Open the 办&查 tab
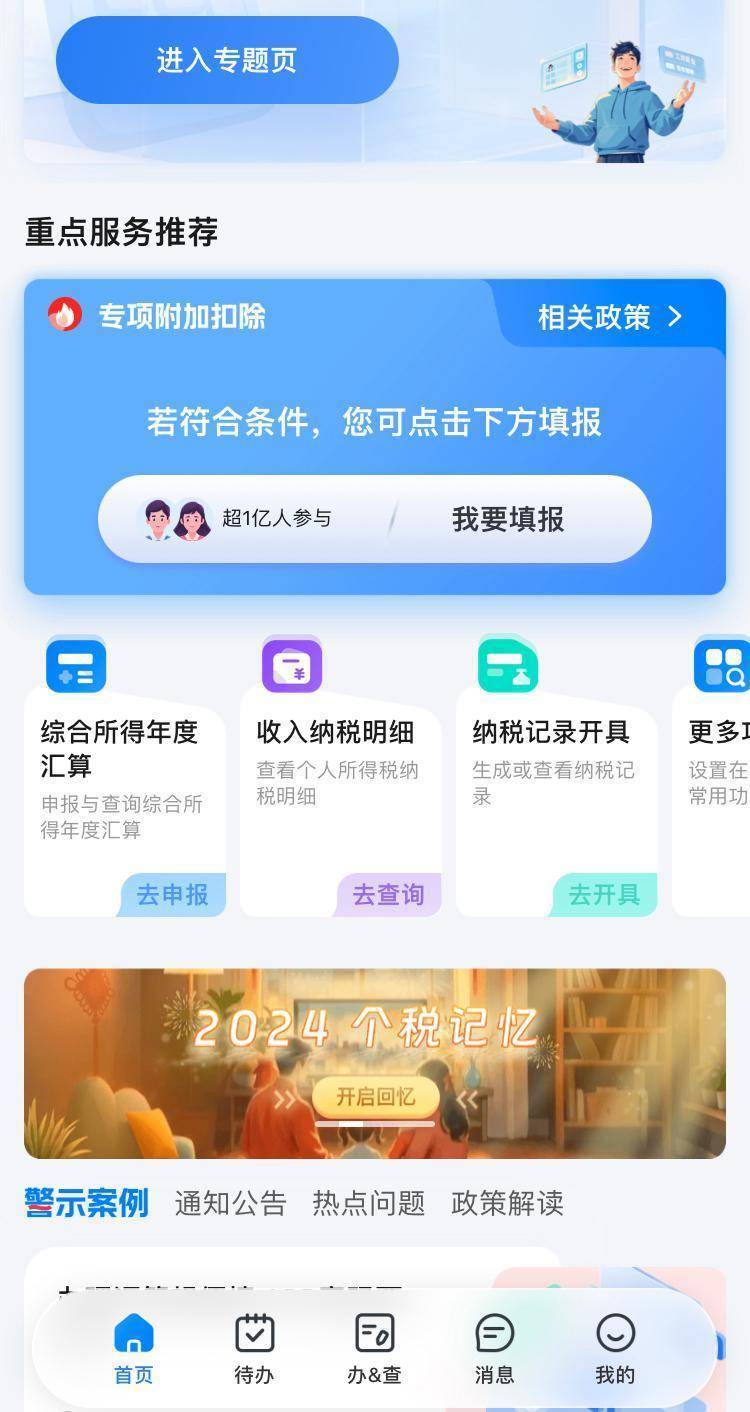This screenshot has height=1412, width=750. pyautogui.click(x=374, y=1348)
